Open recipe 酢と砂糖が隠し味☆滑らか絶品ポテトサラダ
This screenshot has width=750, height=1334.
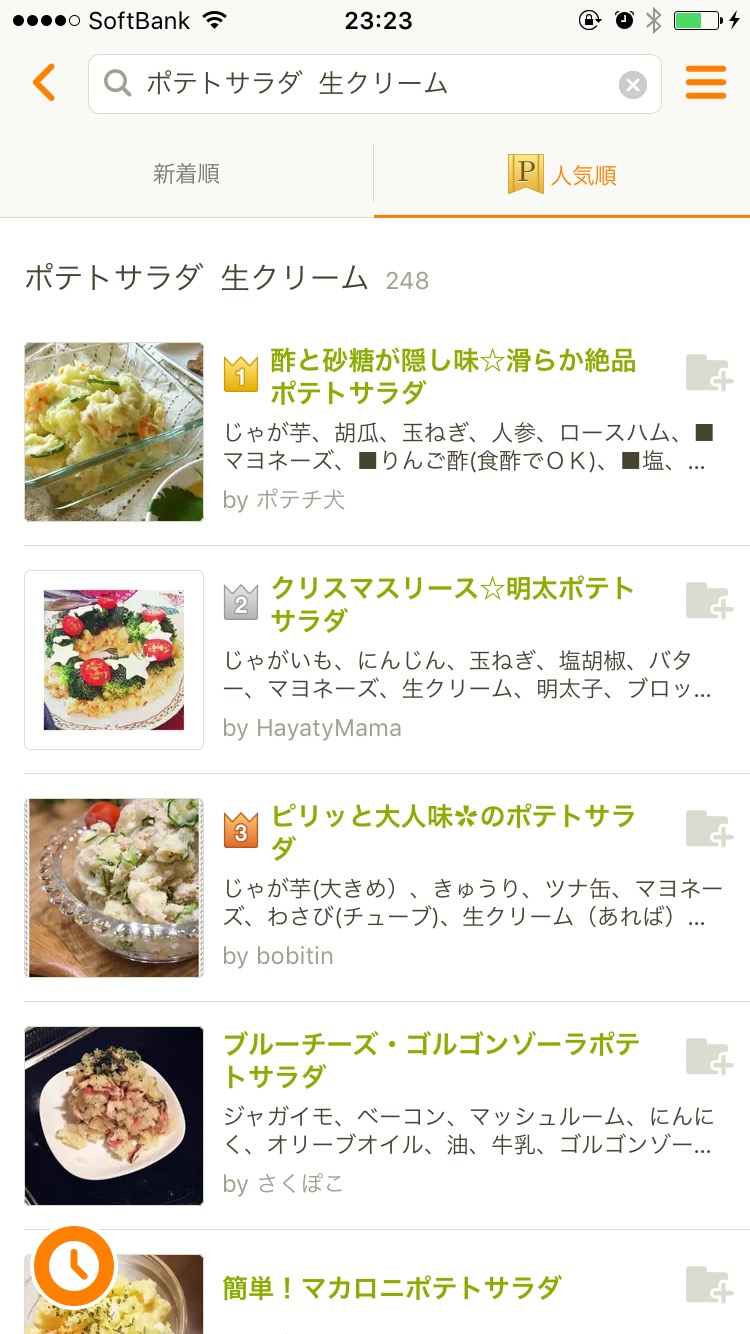pyautogui.click(x=452, y=376)
